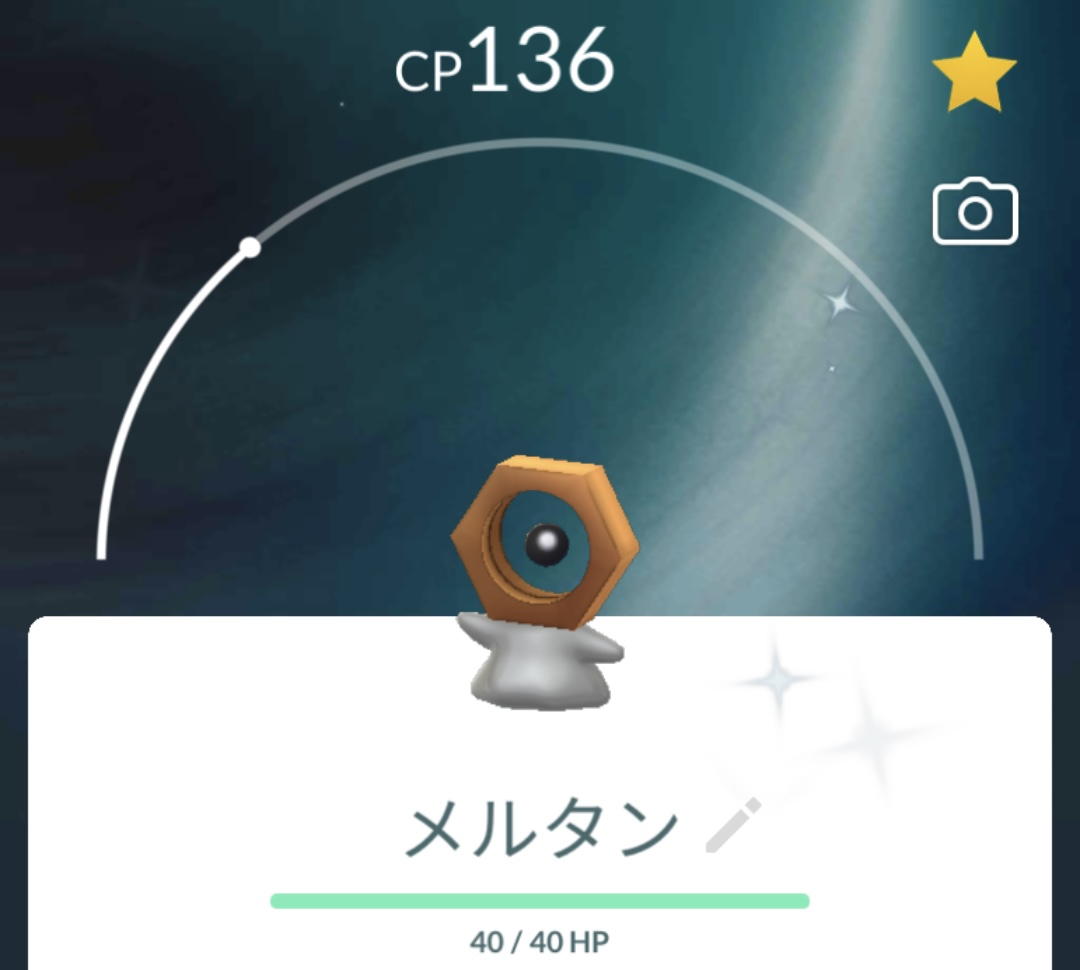Screen dimensions: 1080x970
Task: Edit the nickname with the pencil icon
Action: [733, 825]
